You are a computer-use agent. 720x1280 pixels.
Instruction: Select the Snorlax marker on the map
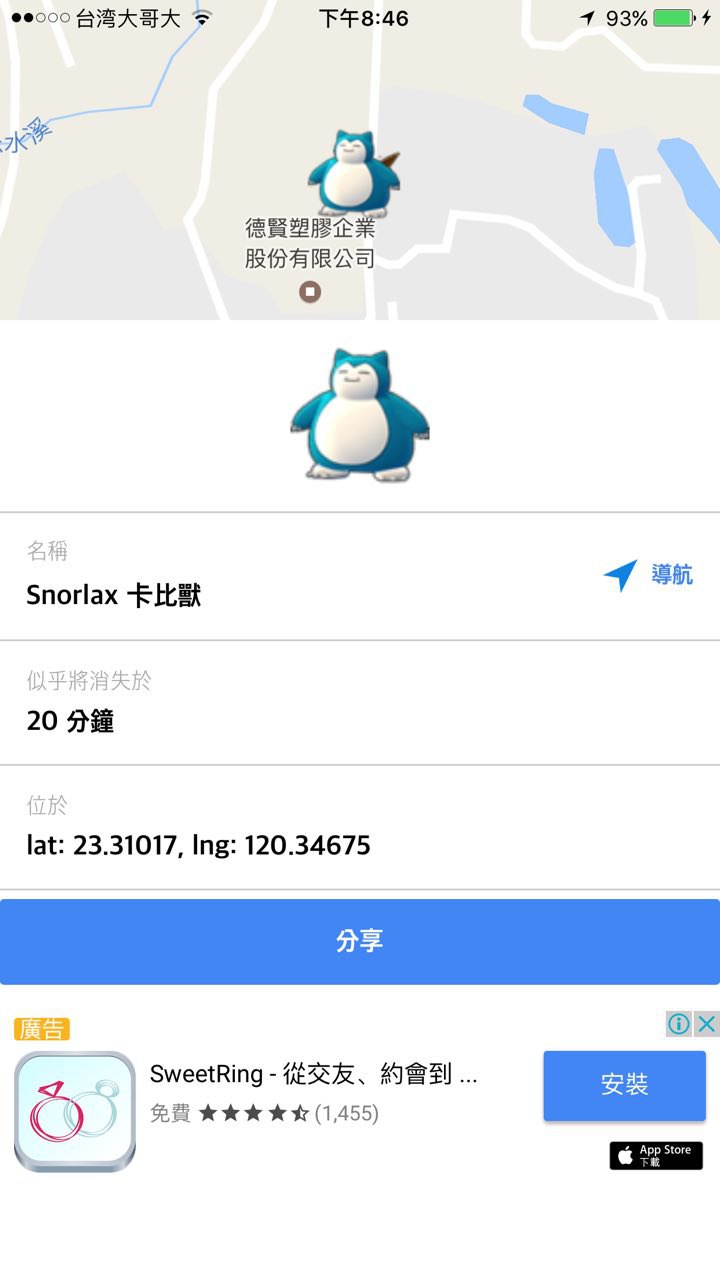click(353, 172)
